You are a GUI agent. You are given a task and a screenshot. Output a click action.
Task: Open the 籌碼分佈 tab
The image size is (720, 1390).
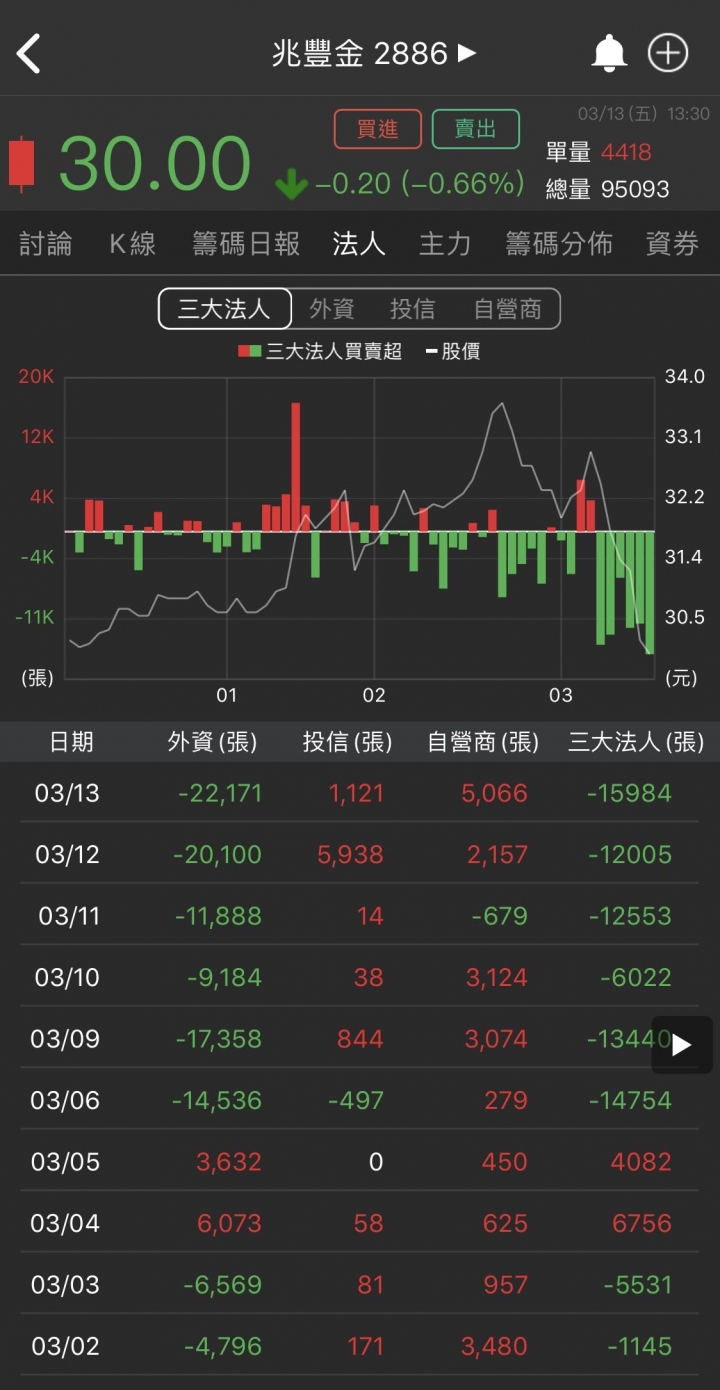[x=559, y=243]
